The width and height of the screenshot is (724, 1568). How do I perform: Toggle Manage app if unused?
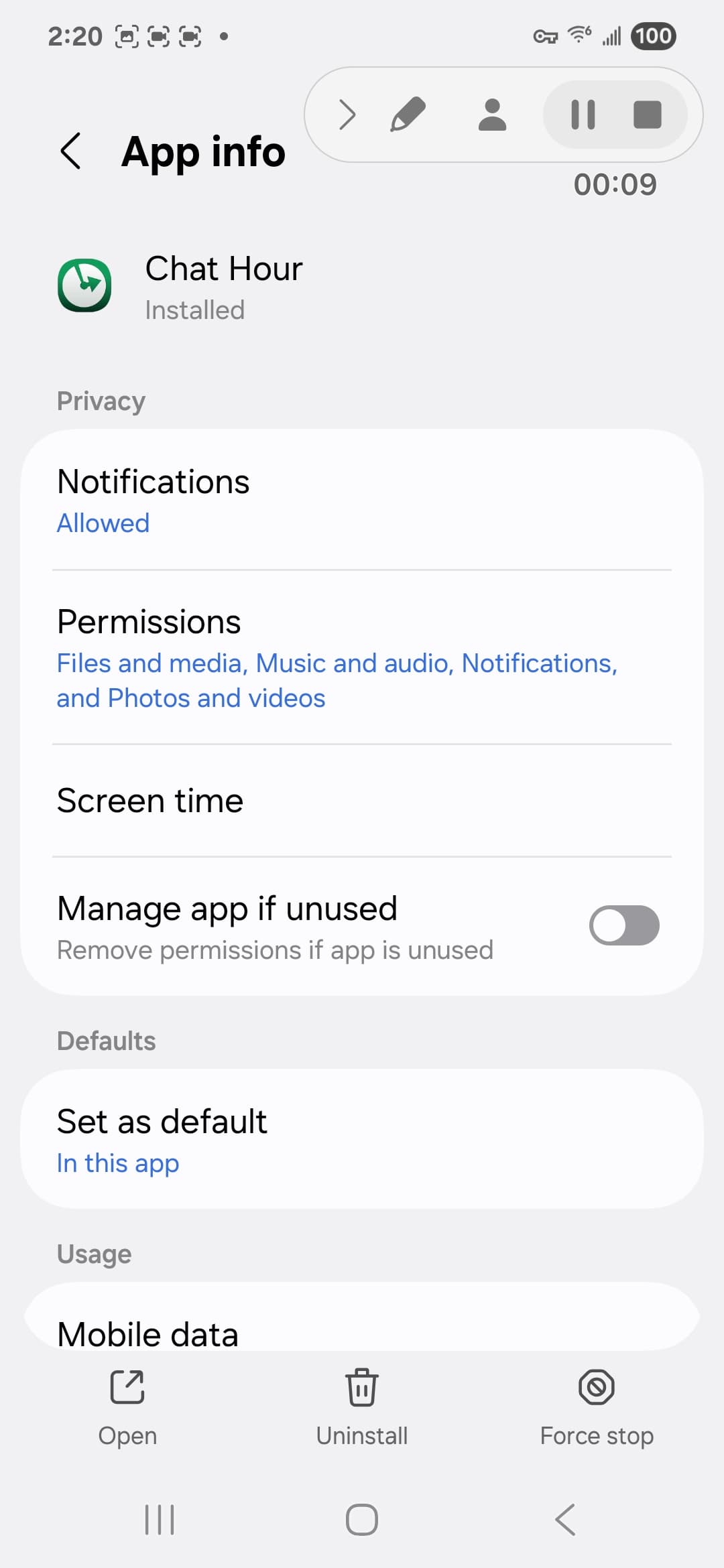[x=624, y=925]
